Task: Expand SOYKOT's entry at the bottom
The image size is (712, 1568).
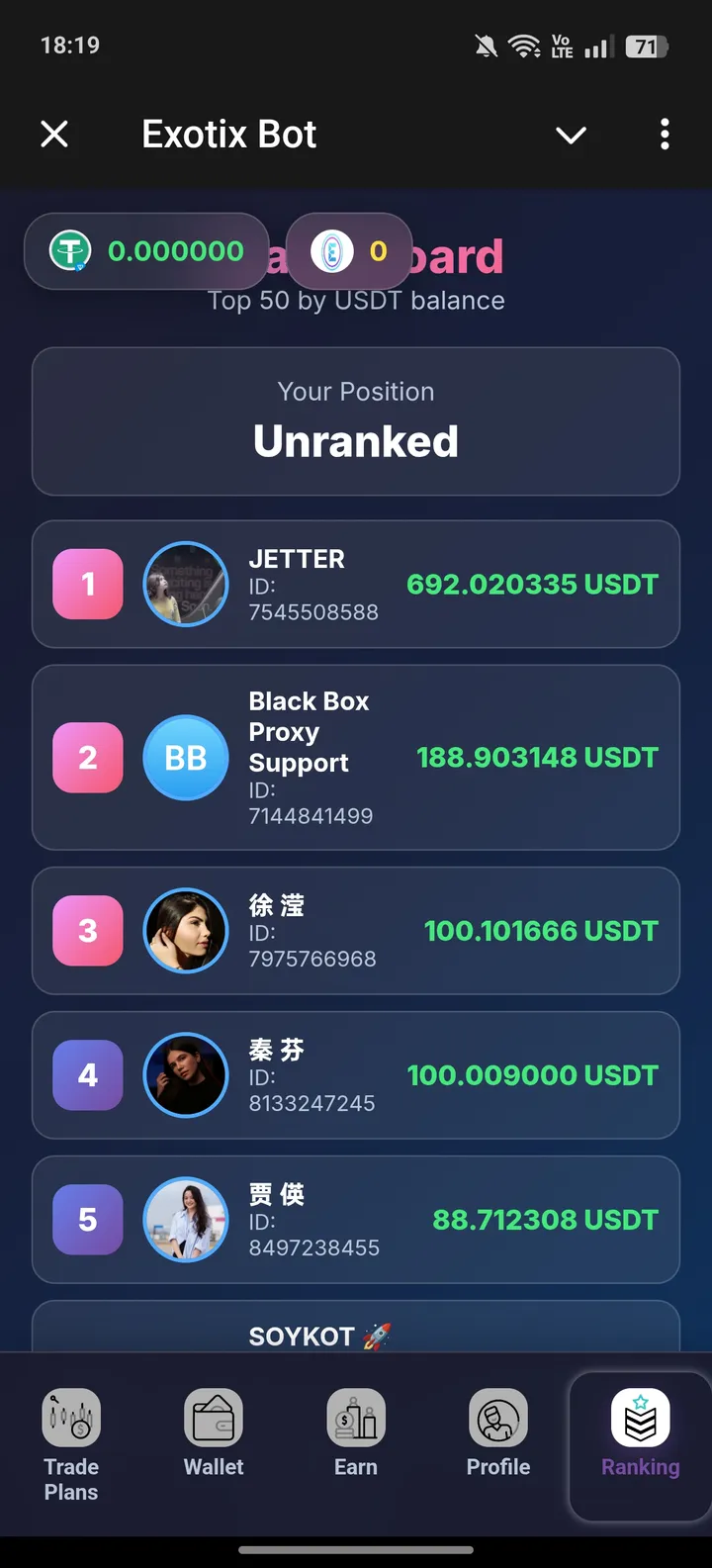Action: 356,1335
